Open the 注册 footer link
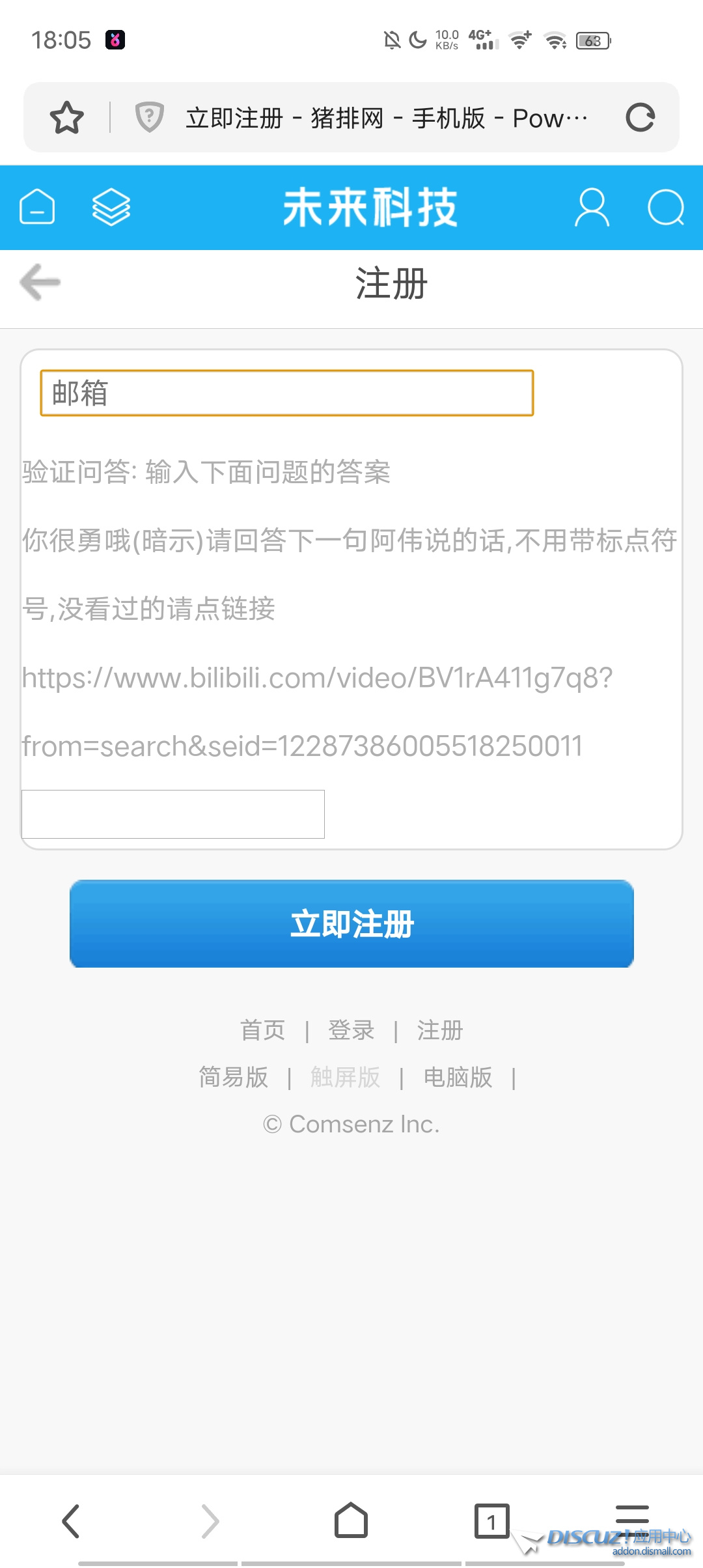 [x=439, y=1030]
